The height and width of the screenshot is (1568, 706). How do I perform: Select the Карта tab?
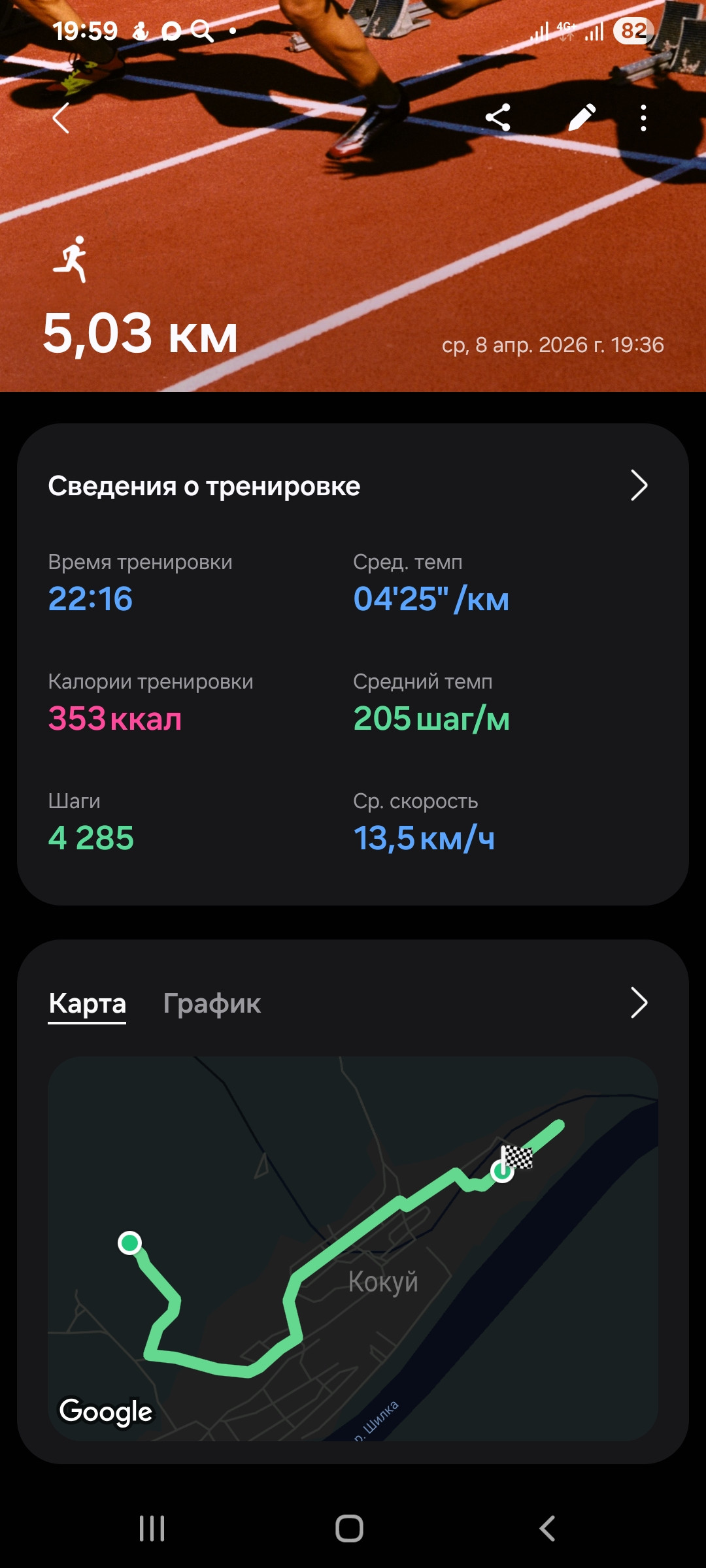pos(87,1004)
